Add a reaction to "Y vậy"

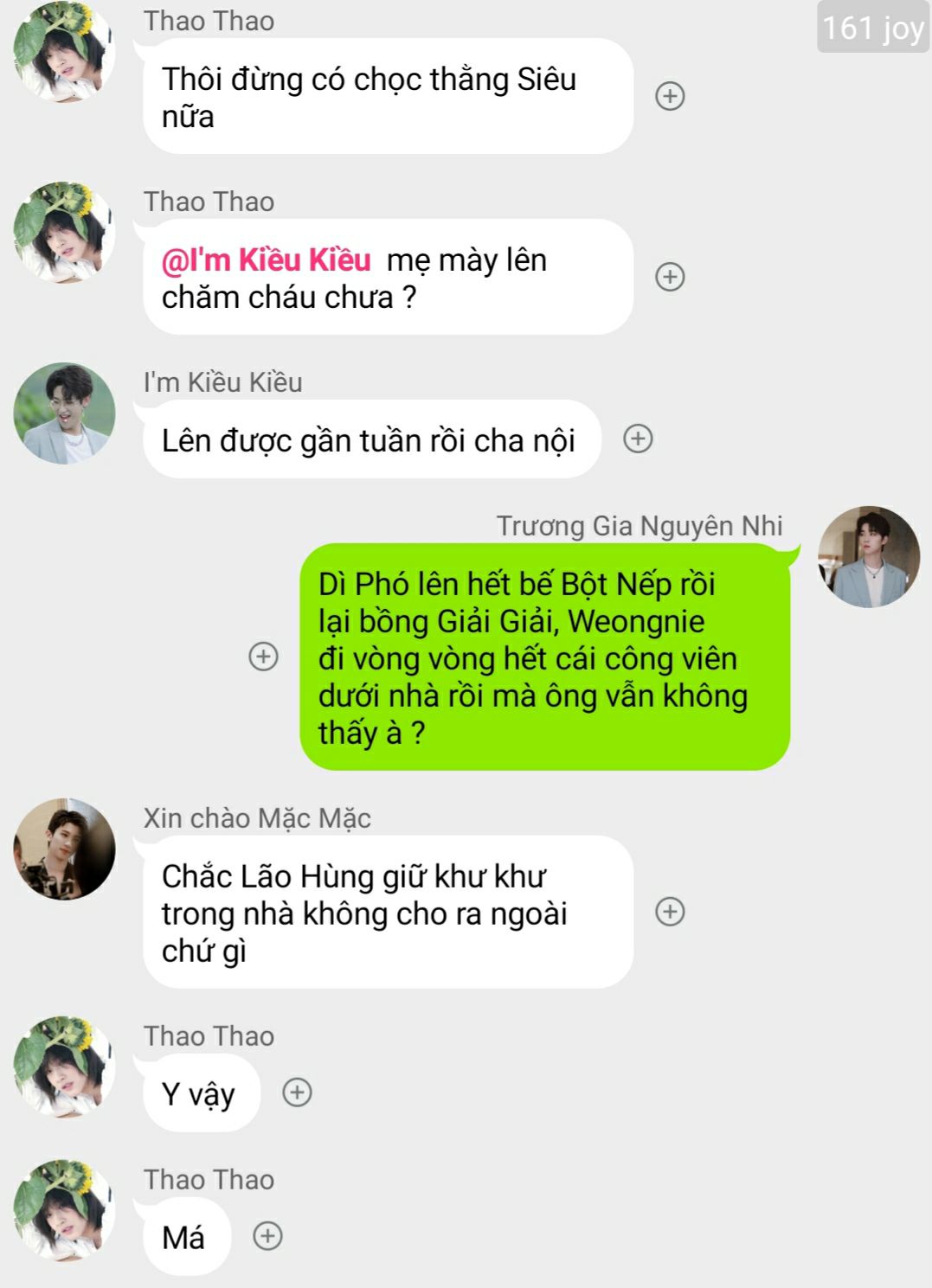pyautogui.click(x=297, y=1093)
